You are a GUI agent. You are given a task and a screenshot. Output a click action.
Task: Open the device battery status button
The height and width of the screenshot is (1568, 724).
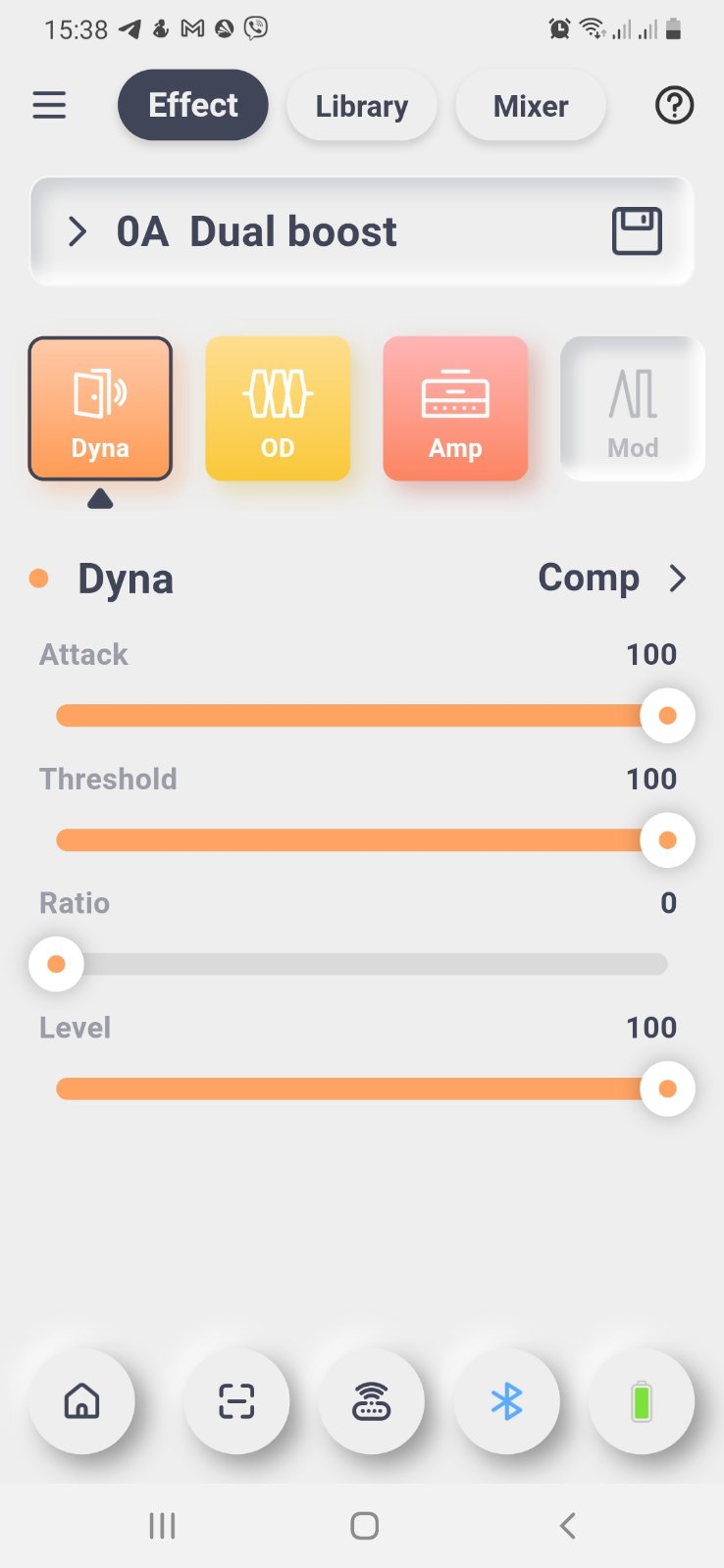pyautogui.click(x=642, y=1401)
